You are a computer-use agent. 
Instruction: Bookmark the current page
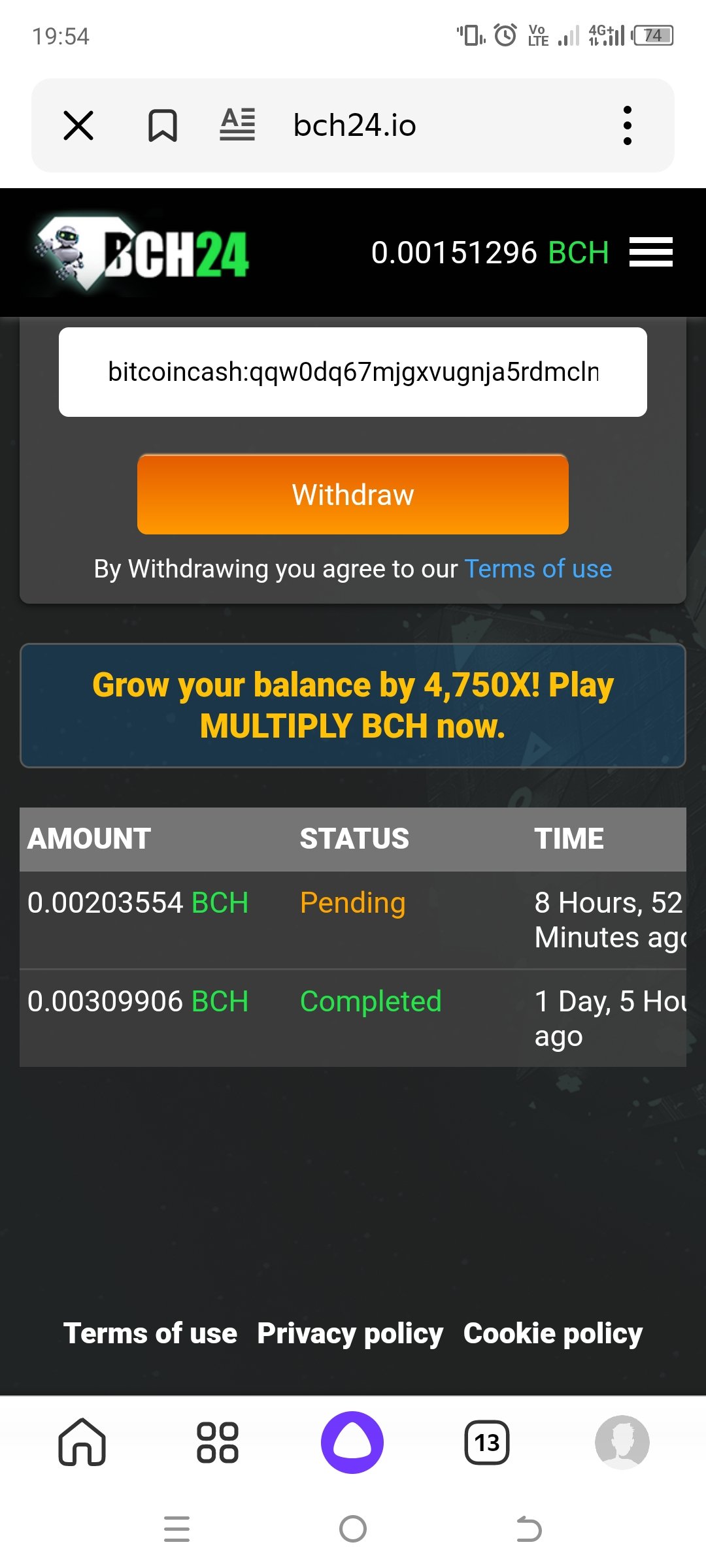coord(162,125)
